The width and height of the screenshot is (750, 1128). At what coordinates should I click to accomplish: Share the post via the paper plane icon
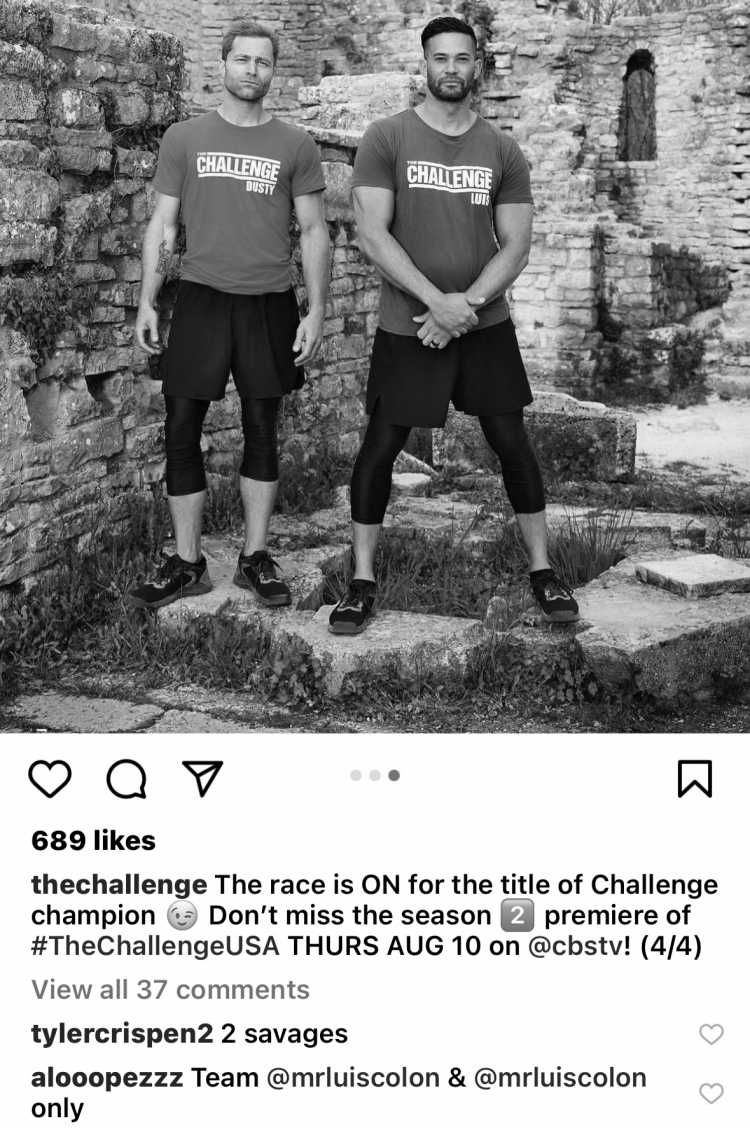click(202, 778)
